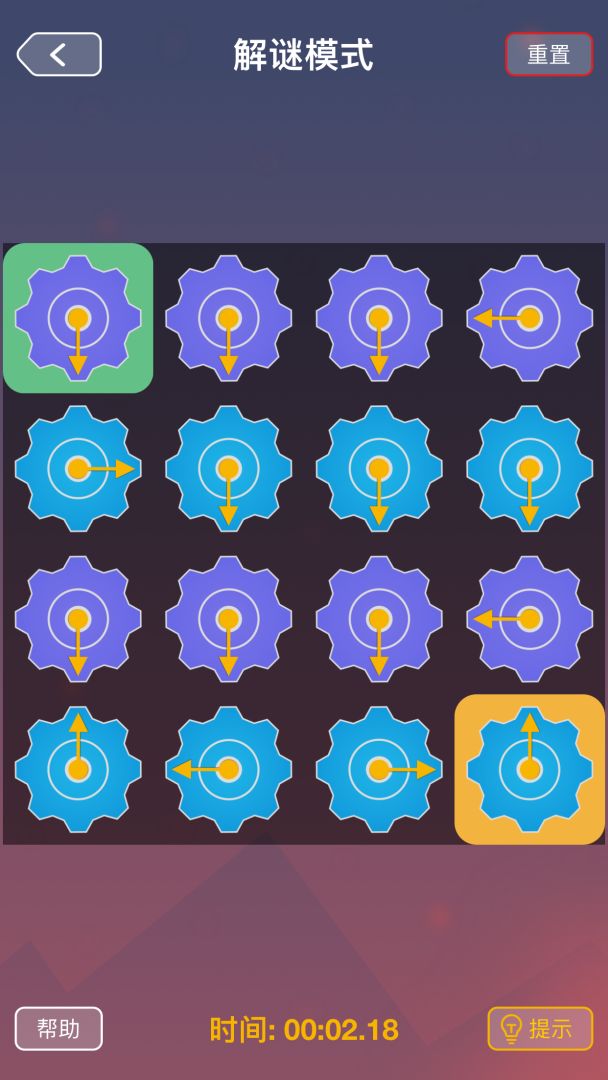Go back using the arrow button
Viewport: 608px width, 1080px height.
pyautogui.click(x=59, y=54)
